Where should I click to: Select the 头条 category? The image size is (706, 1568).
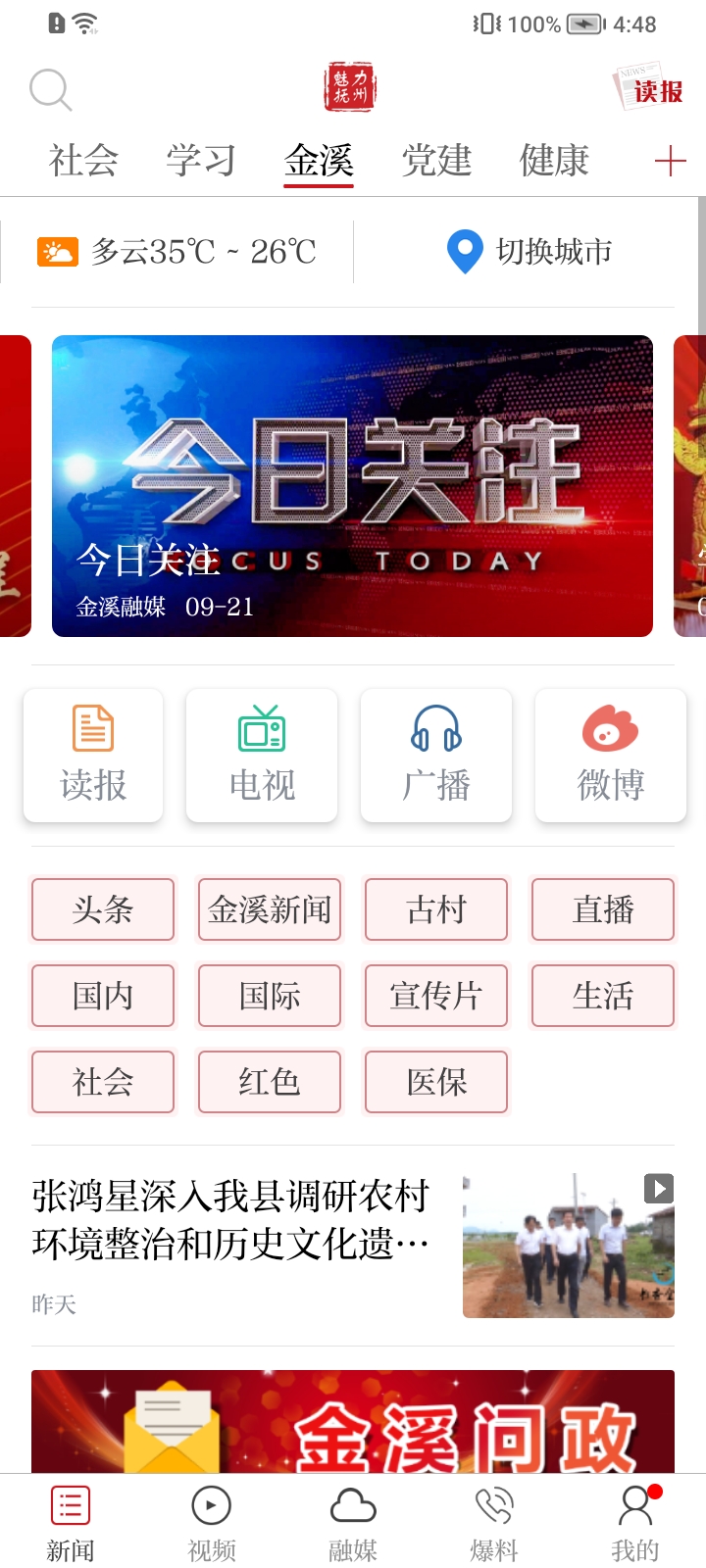103,909
